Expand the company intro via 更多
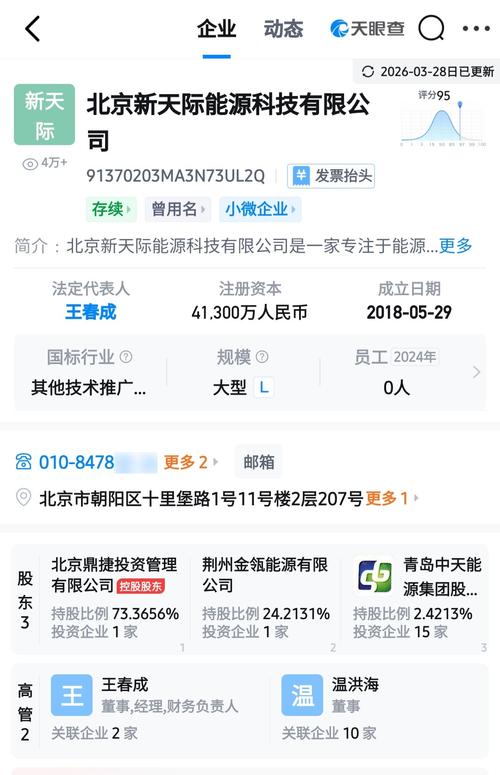 click(455, 245)
